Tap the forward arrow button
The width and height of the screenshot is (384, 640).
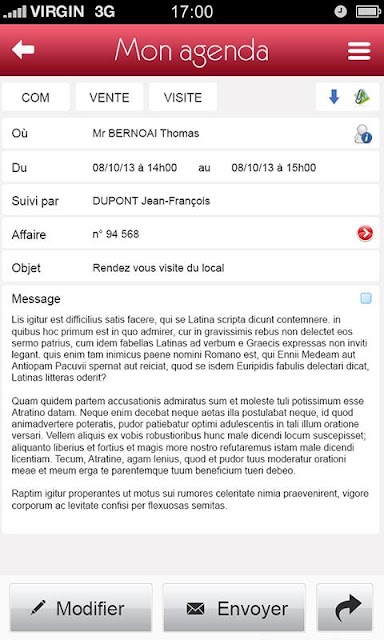pyautogui.click(x=345, y=608)
